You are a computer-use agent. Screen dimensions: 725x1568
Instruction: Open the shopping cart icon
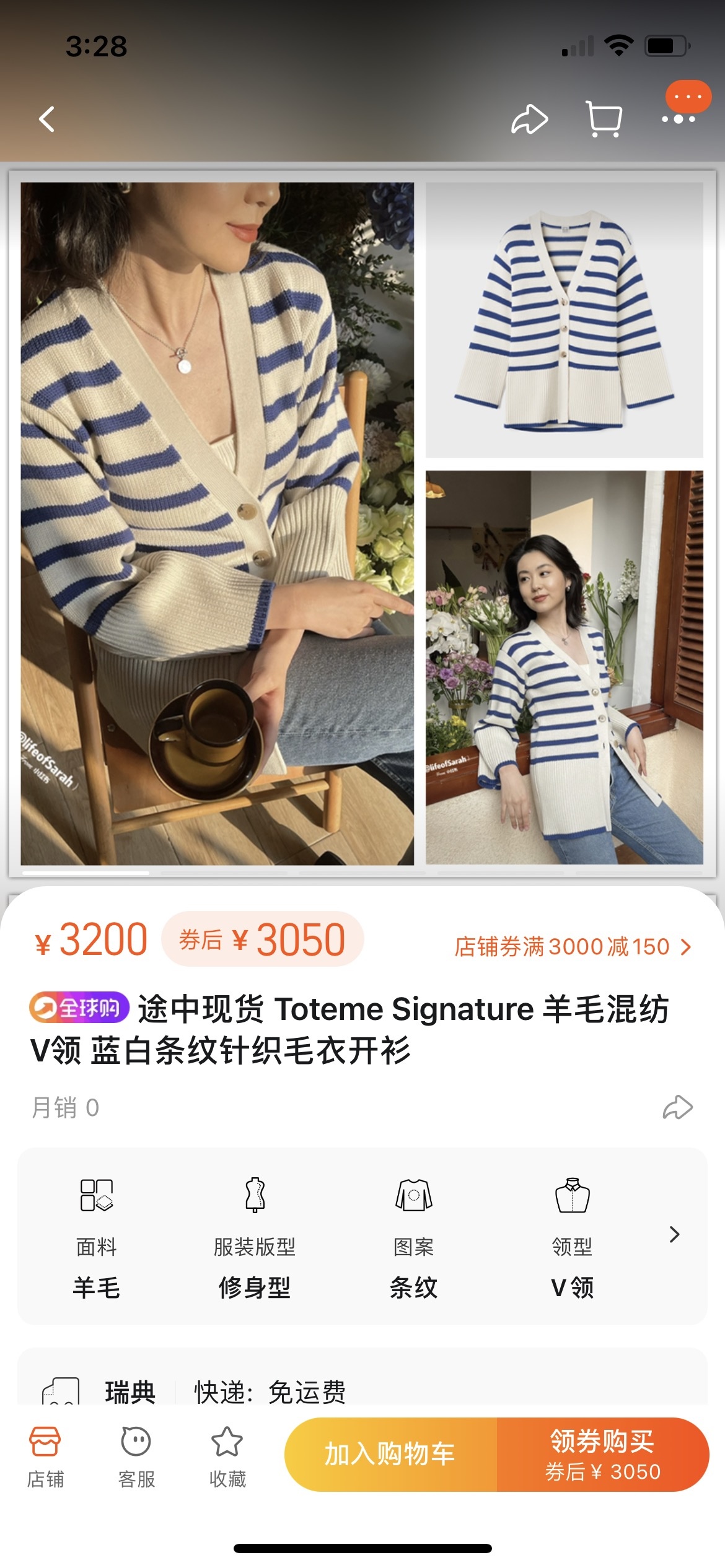coord(604,119)
